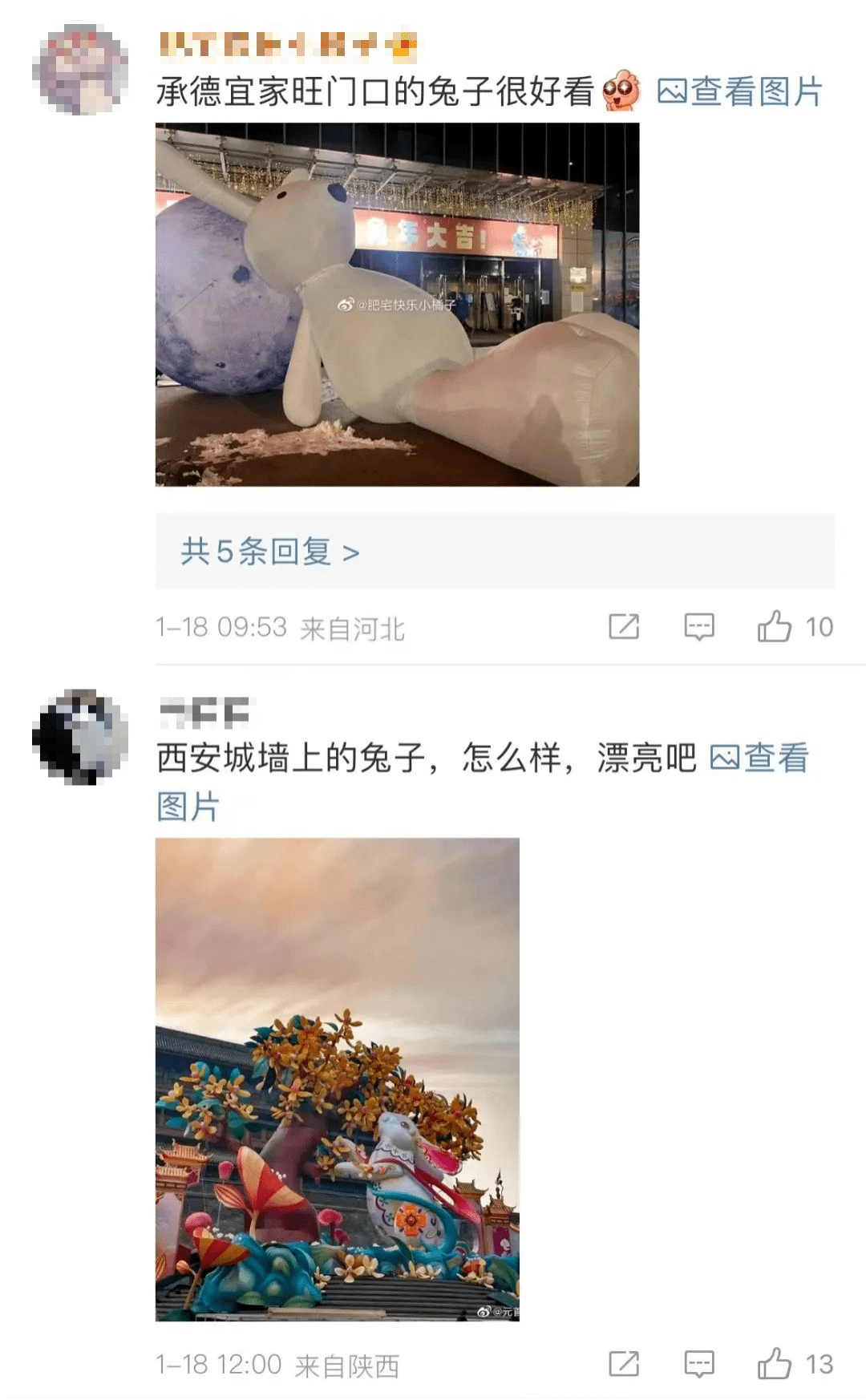
Task: Reply to the comment from 陕西
Action: pos(698,1363)
